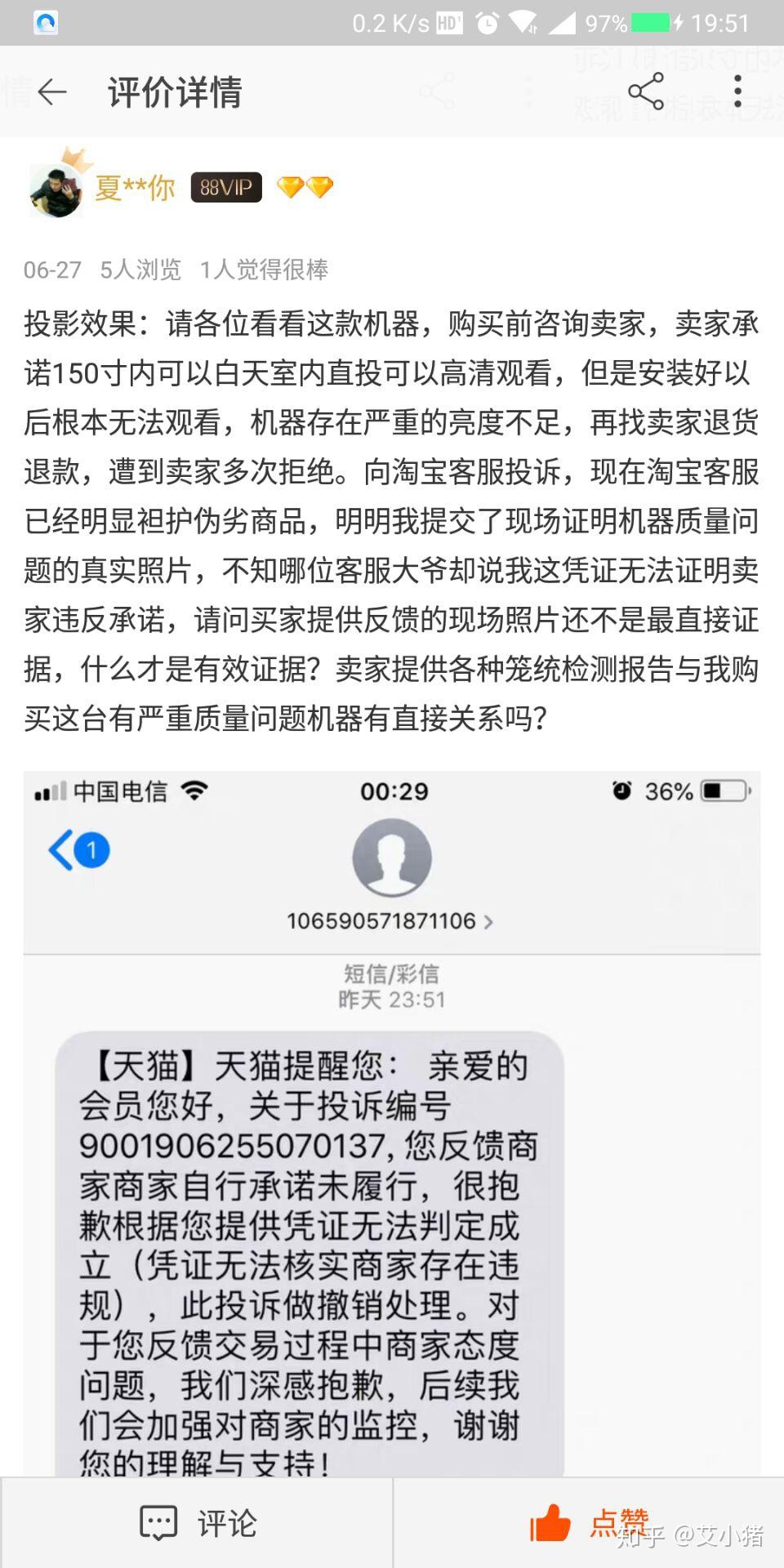Share this review

click(645, 91)
